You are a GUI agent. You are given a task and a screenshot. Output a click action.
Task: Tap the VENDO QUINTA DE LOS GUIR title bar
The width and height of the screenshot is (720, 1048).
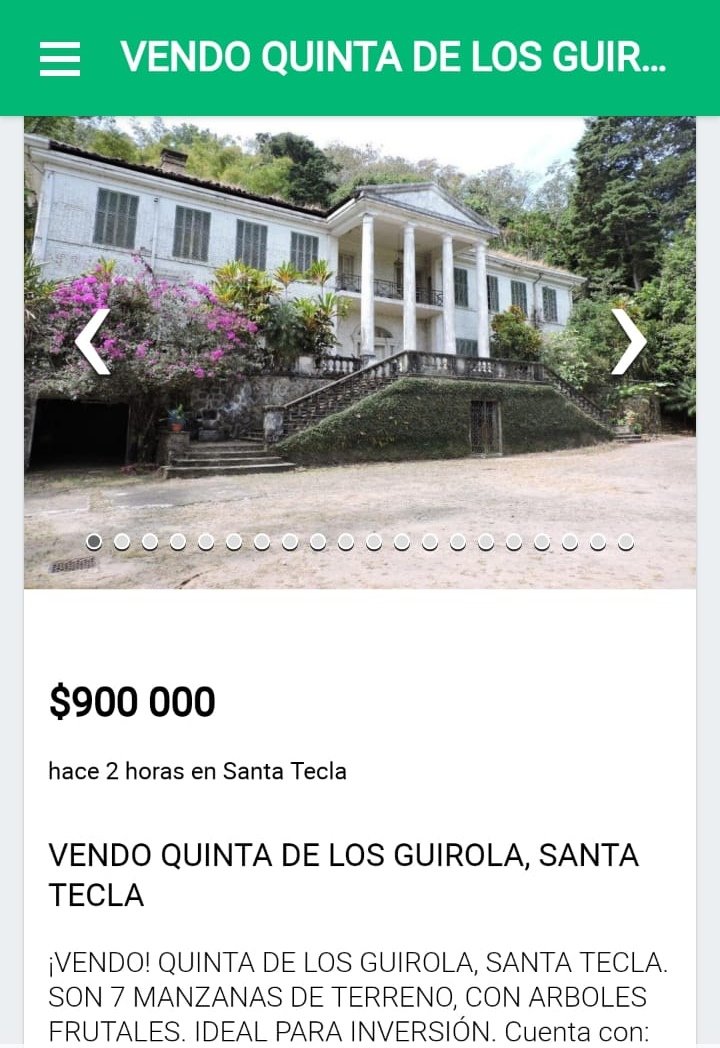[393, 58]
